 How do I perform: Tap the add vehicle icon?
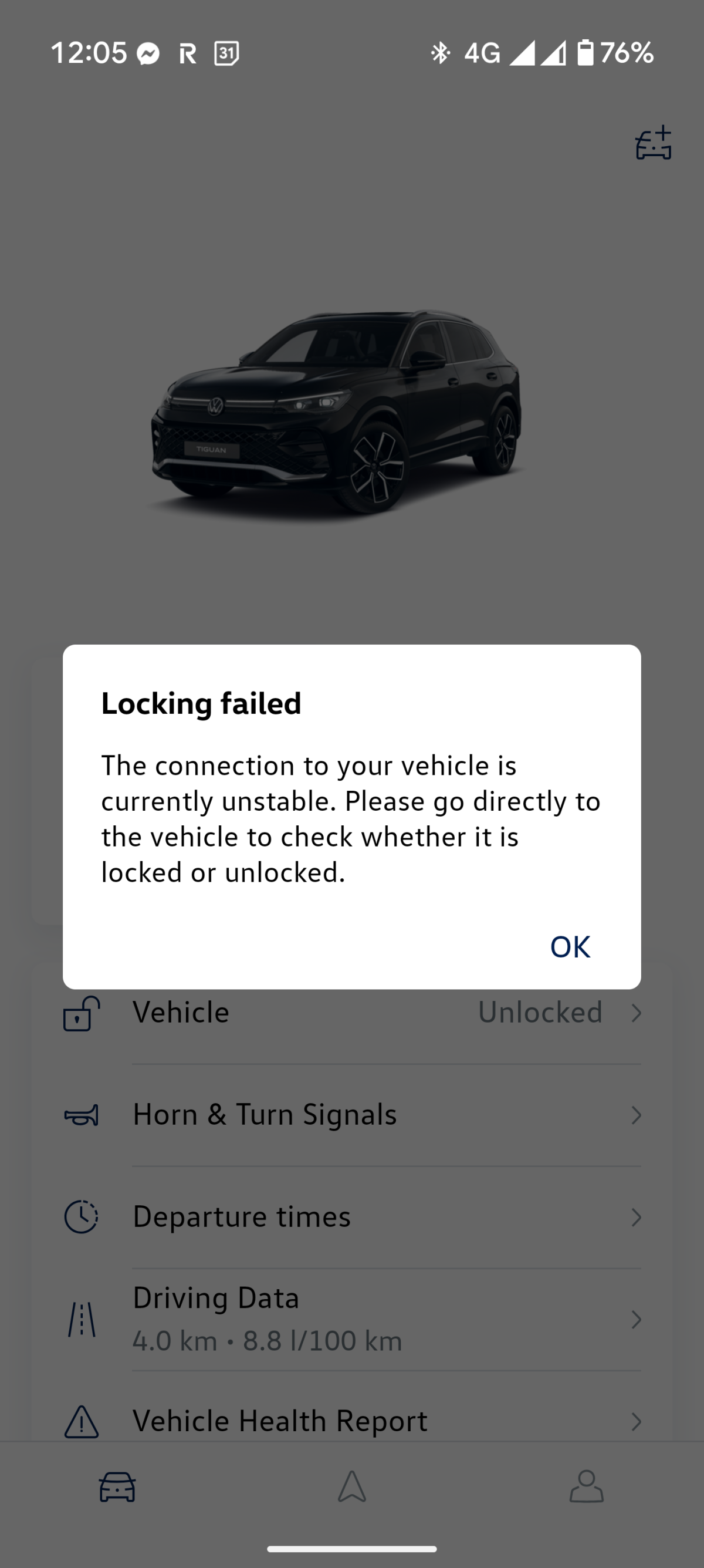[x=654, y=143]
